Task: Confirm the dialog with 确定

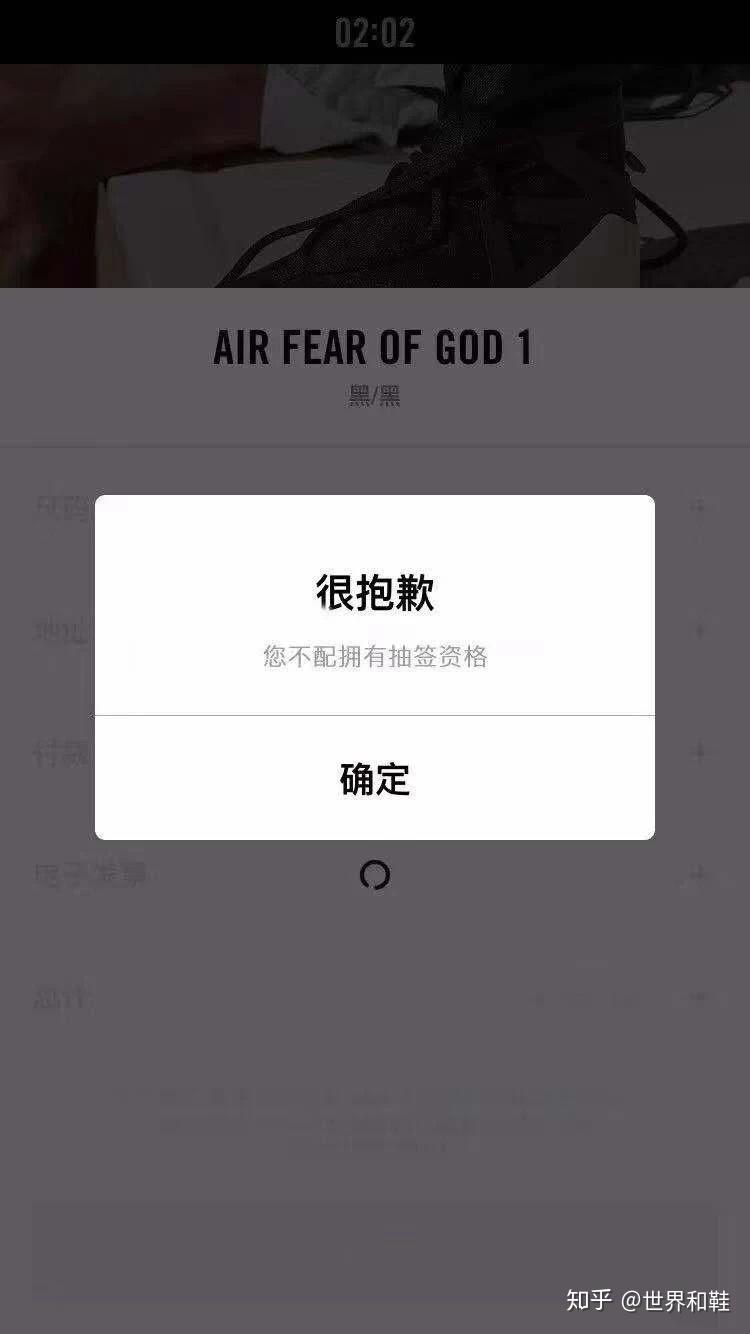Action: pyautogui.click(x=375, y=778)
